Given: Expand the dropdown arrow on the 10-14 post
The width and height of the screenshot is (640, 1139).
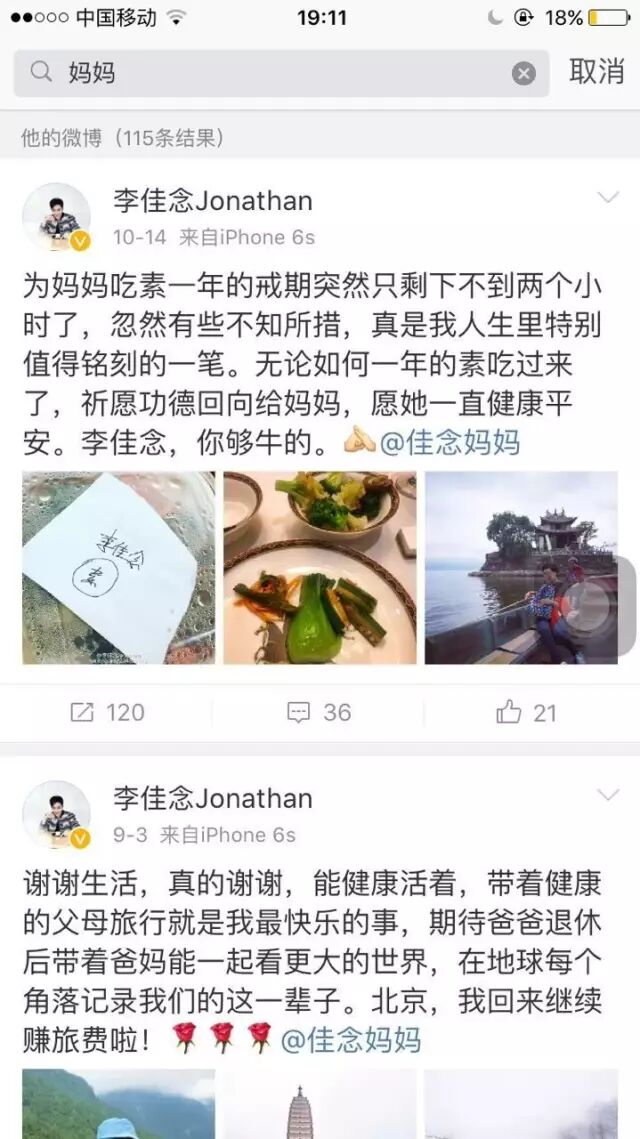Looking at the screenshot, I should point(608,198).
